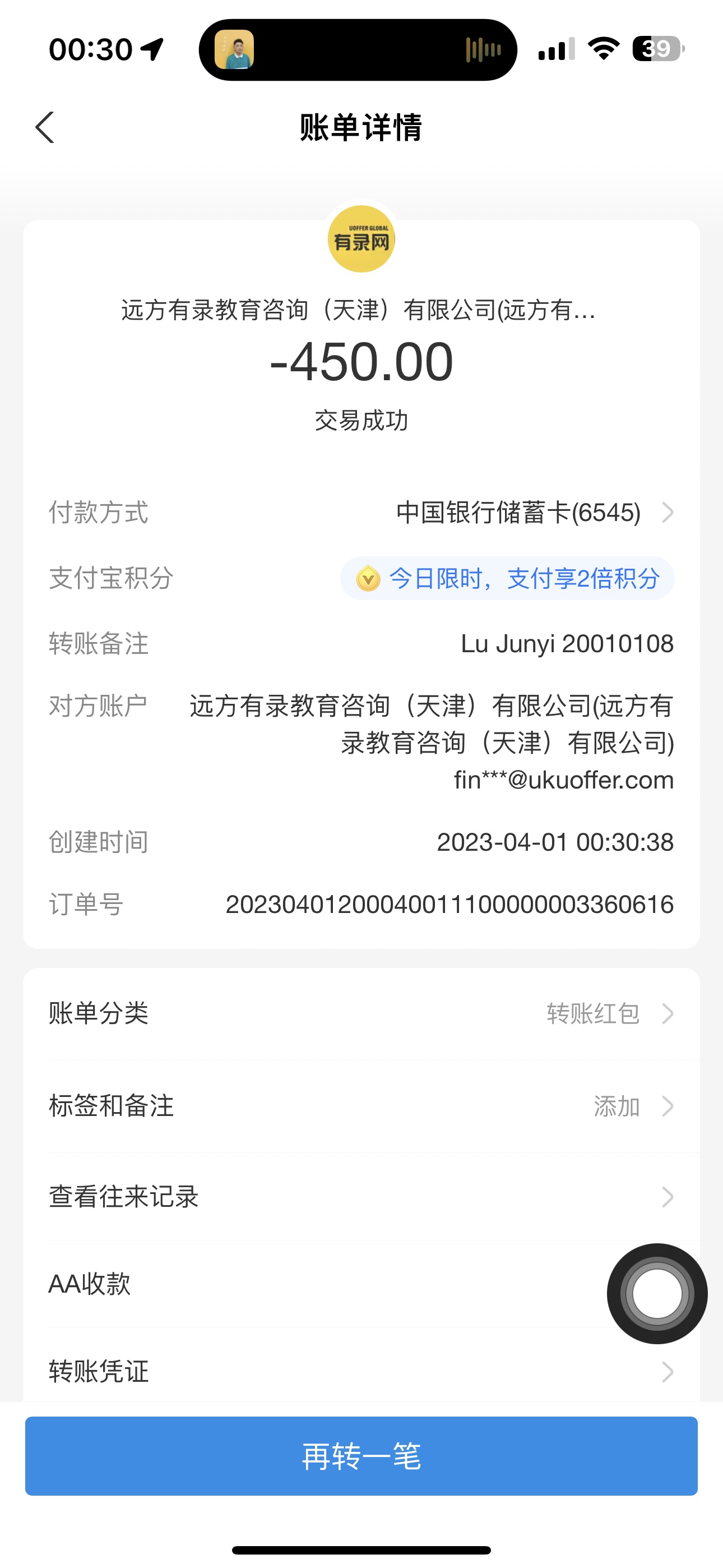This screenshot has height=1568, width=723.
Task: Open 查看往来记录 history
Action: pyautogui.click(x=361, y=1197)
